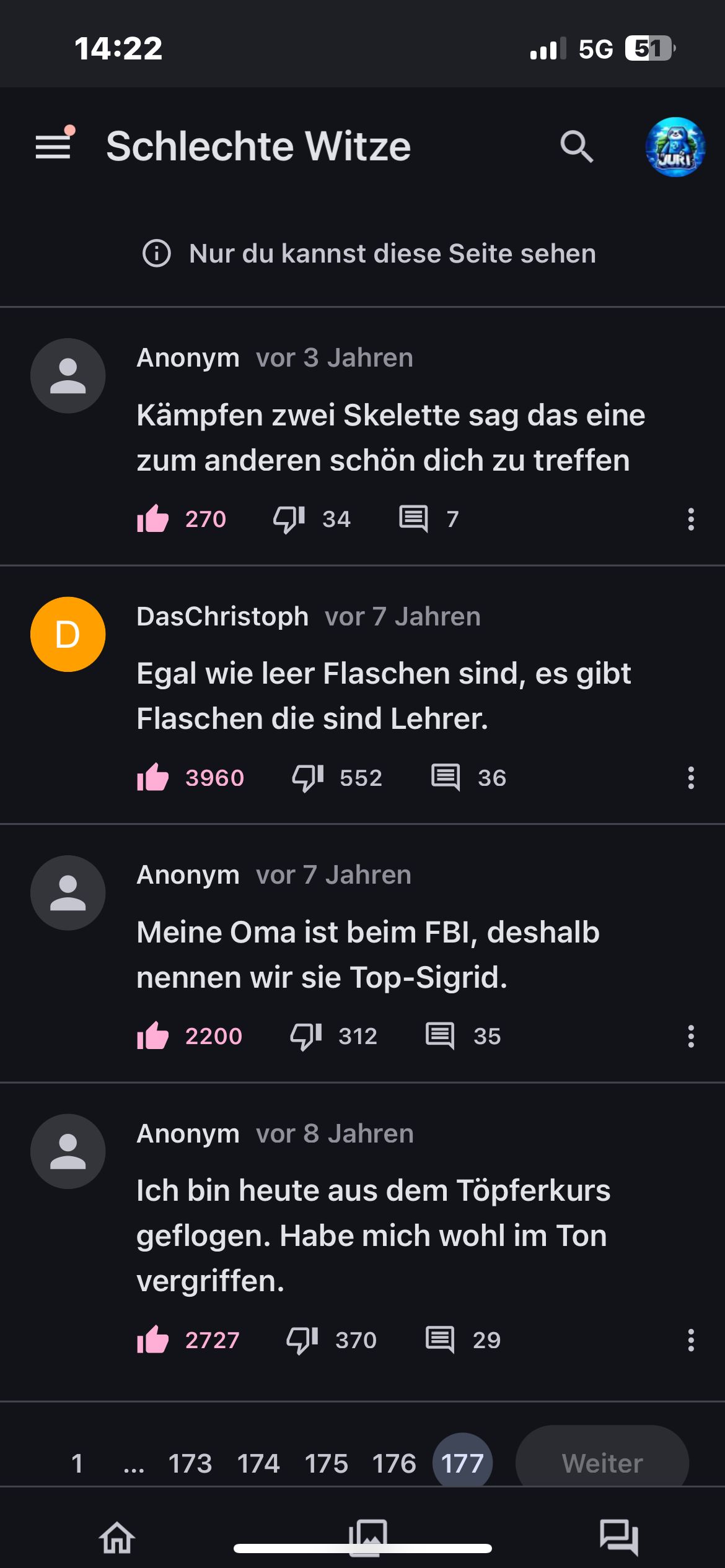Like the Top-Sigrid joke
725x1568 pixels.
pyautogui.click(x=153, y=1035)
